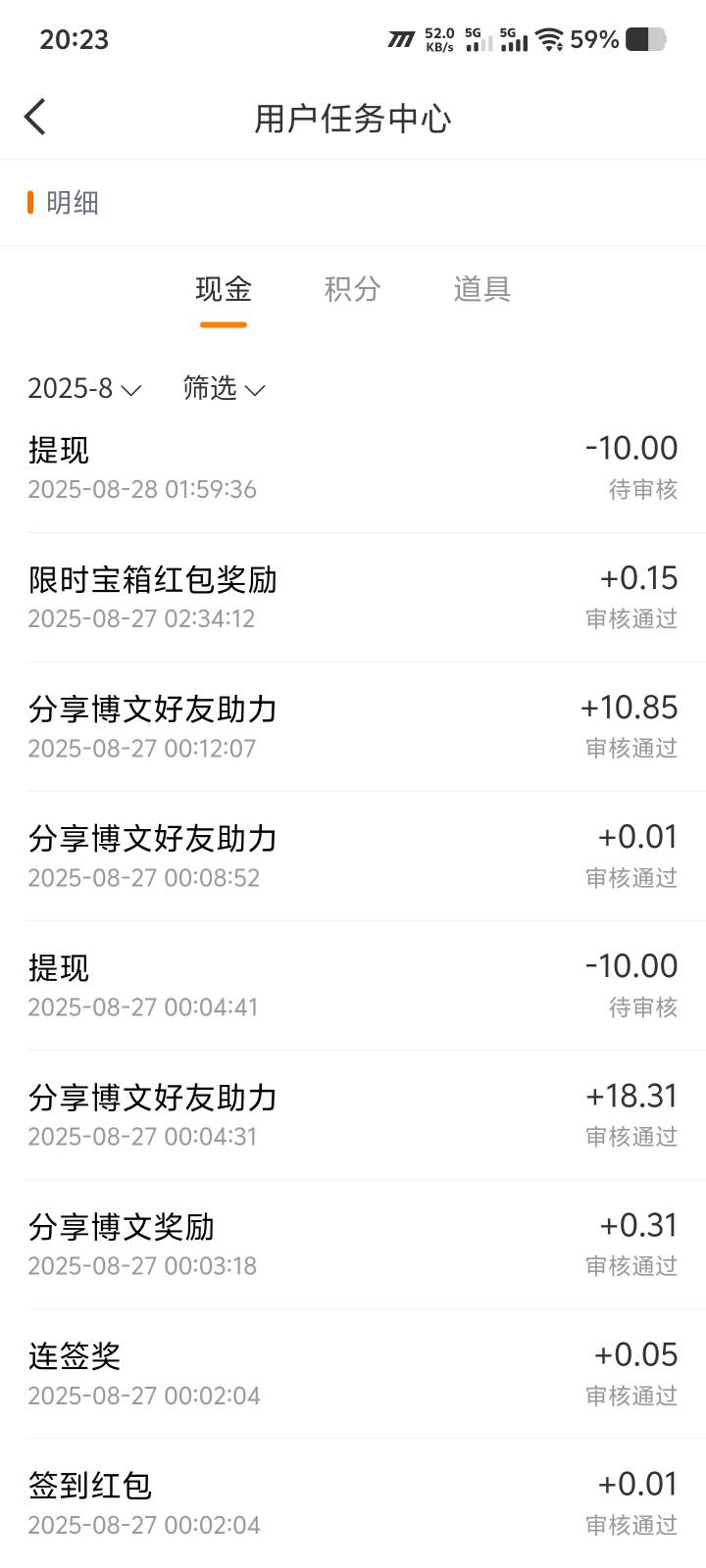This screenshot has width=706, height=1568.
Task: Expand the 筛选 filter dropdown
Action: pyautogui.click(x=224, y=389)
